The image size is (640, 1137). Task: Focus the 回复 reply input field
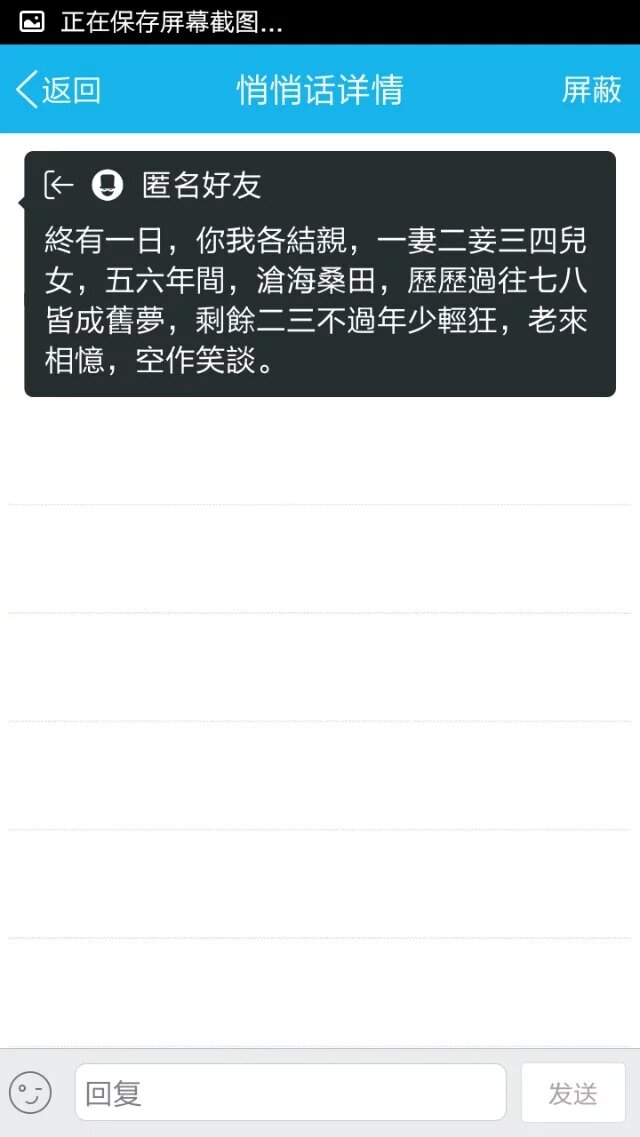(x=290, y=1092)
